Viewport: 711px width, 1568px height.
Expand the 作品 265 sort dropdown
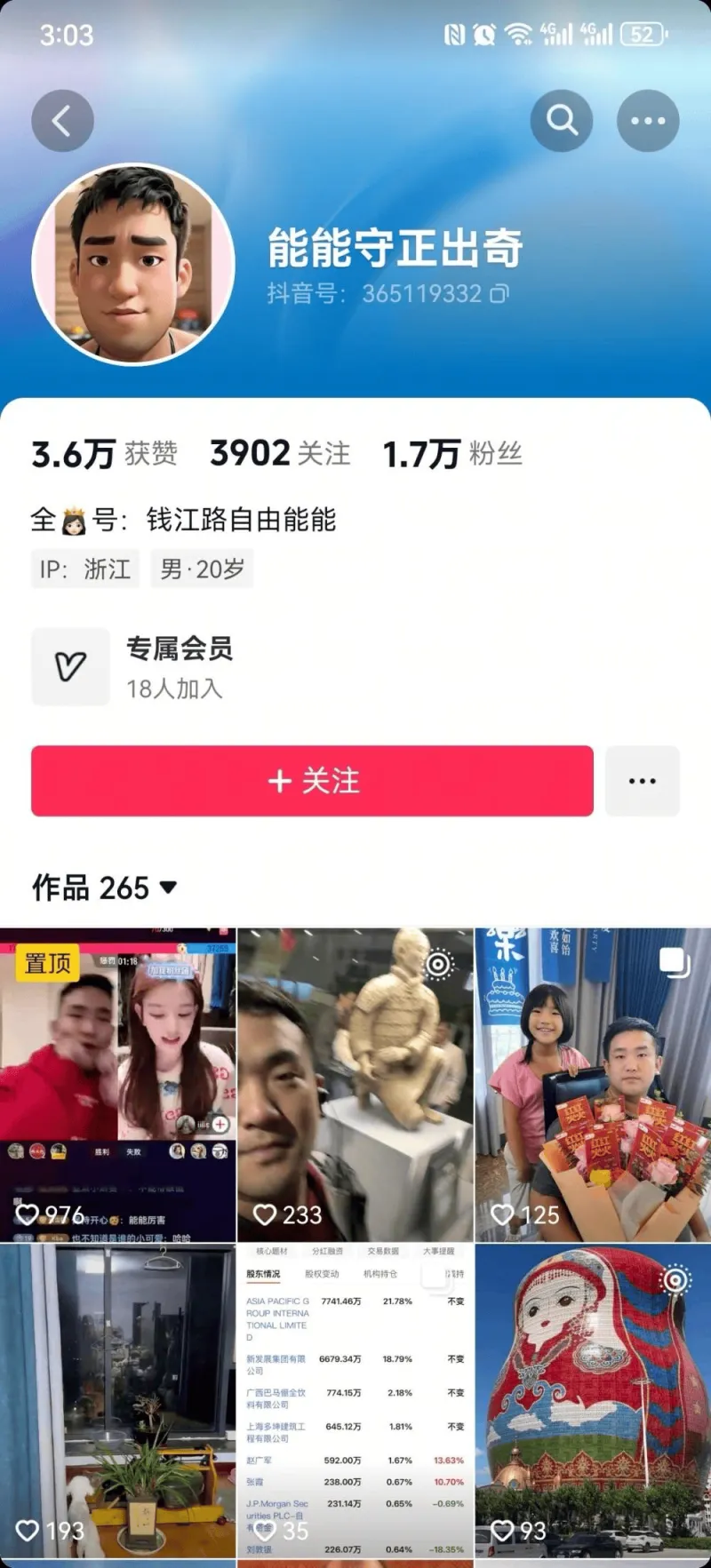coord(167,887)
